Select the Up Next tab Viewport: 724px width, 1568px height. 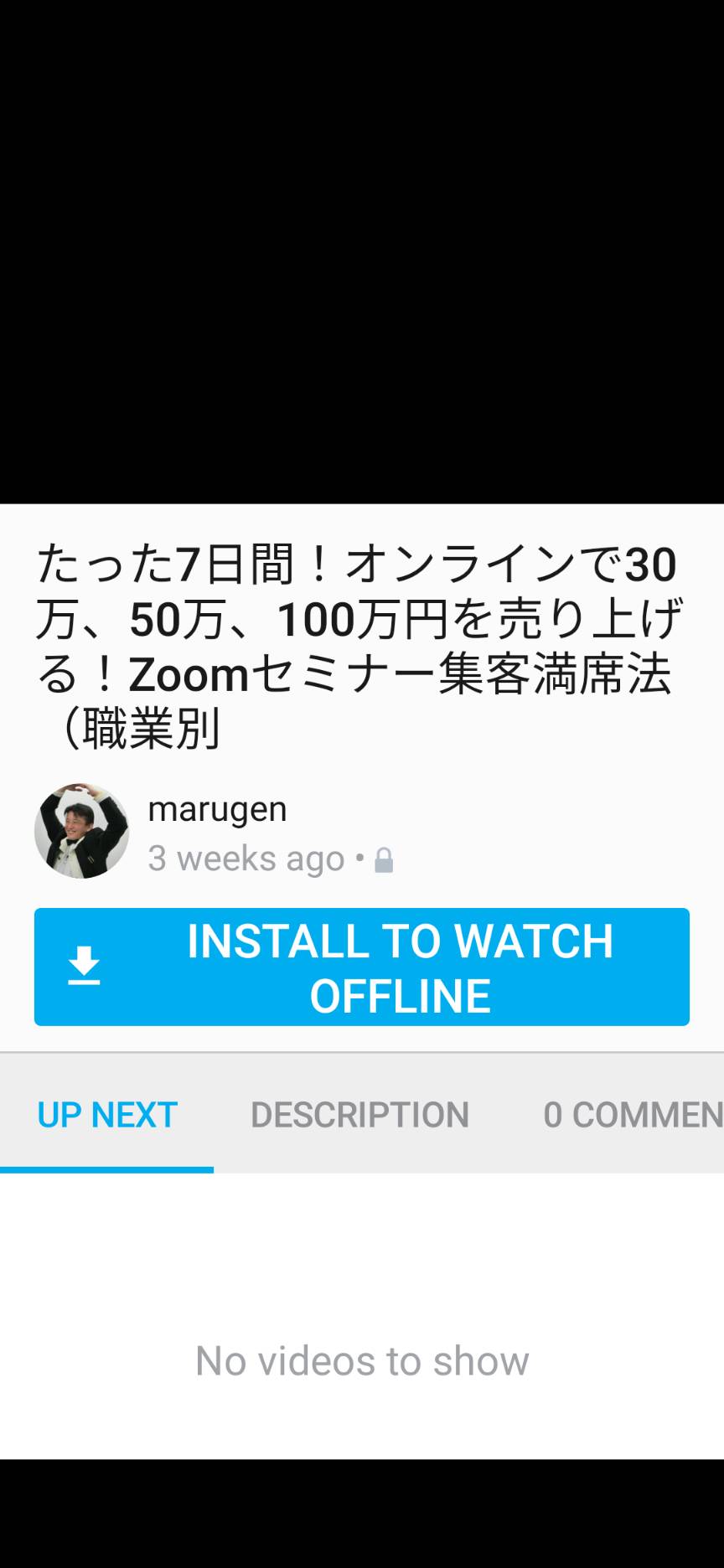(x=107, y=1114)
